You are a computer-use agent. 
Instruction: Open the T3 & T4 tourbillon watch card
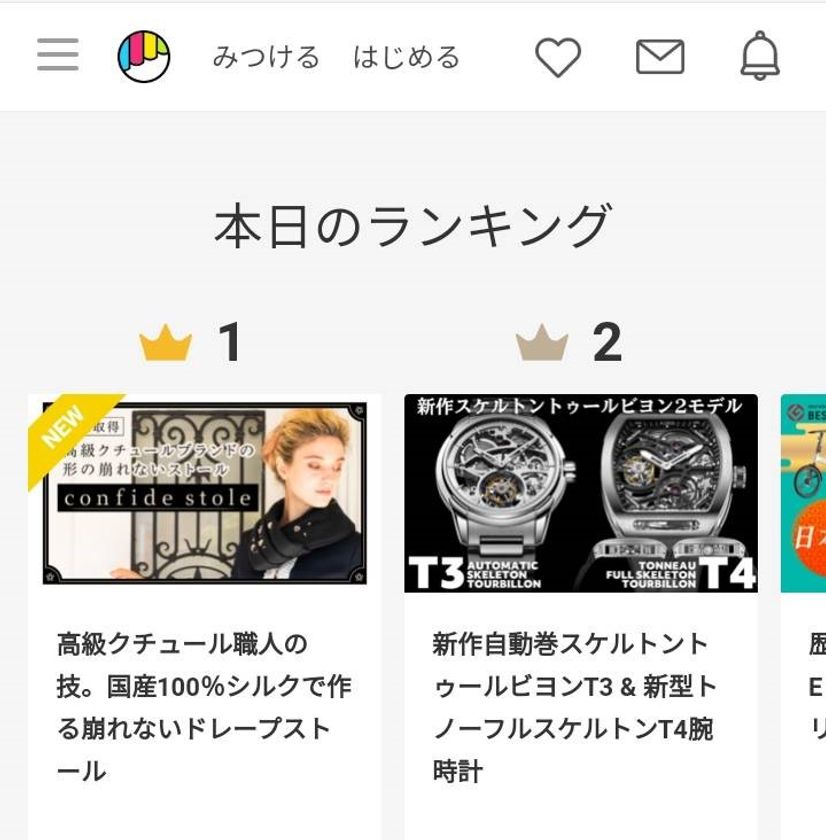pos(581,600)
